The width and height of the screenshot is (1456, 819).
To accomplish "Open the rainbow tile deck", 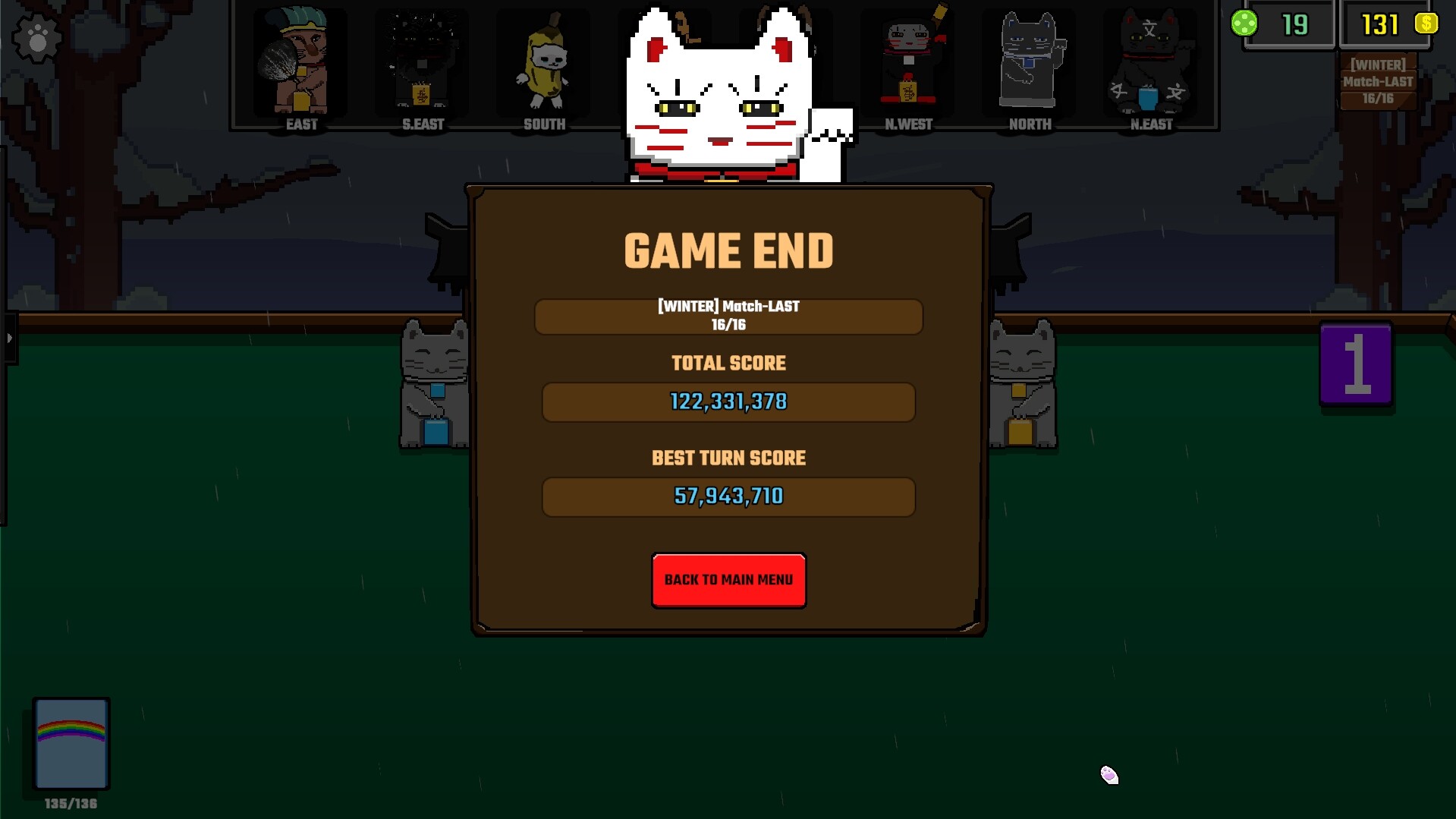I will 72,743.
